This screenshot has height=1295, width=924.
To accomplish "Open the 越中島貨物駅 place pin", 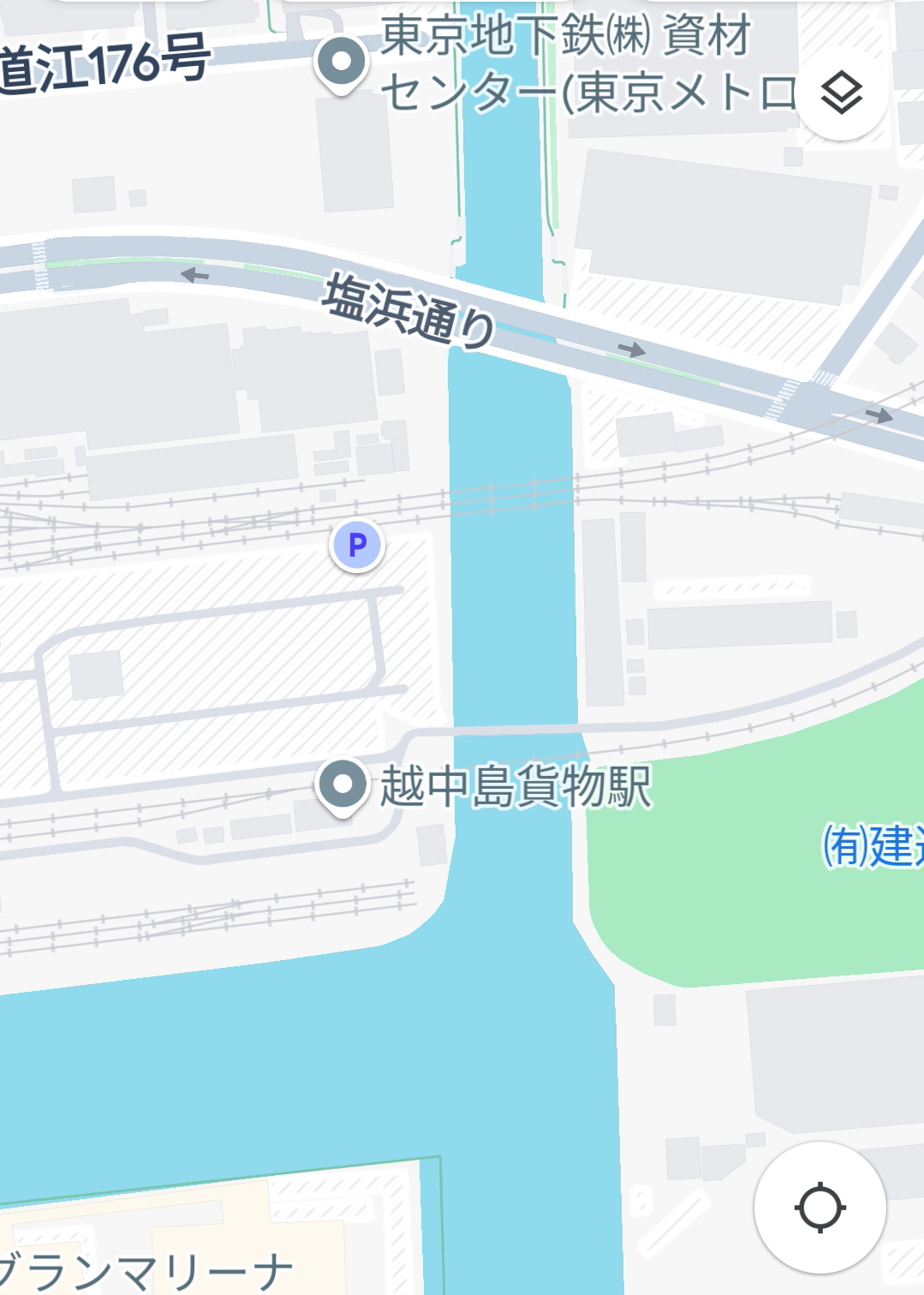I will pyautogui.click(x=343, y=785).
